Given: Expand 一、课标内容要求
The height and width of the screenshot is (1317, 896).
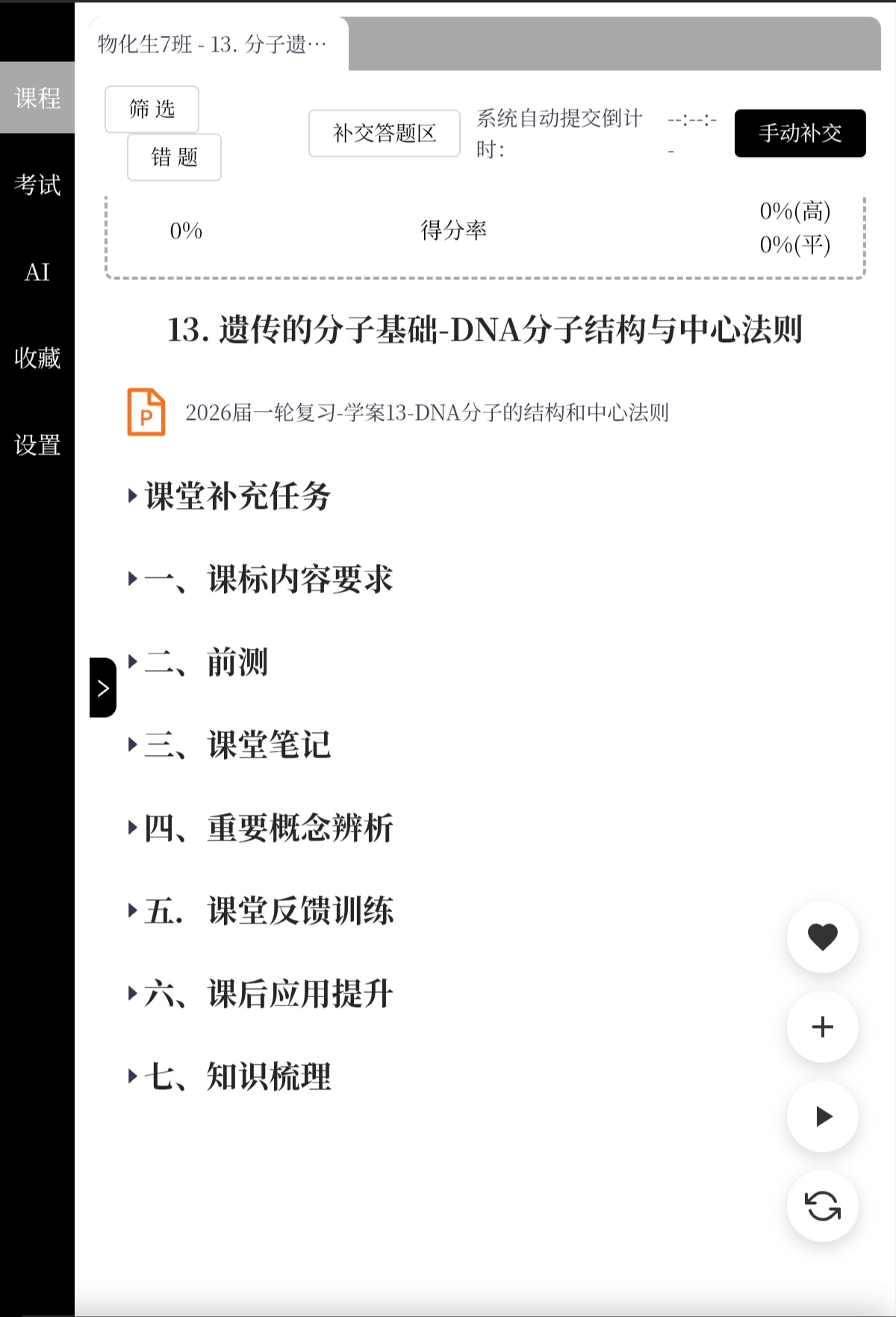Looking at the screenshot, I should [x=267, y=579].
